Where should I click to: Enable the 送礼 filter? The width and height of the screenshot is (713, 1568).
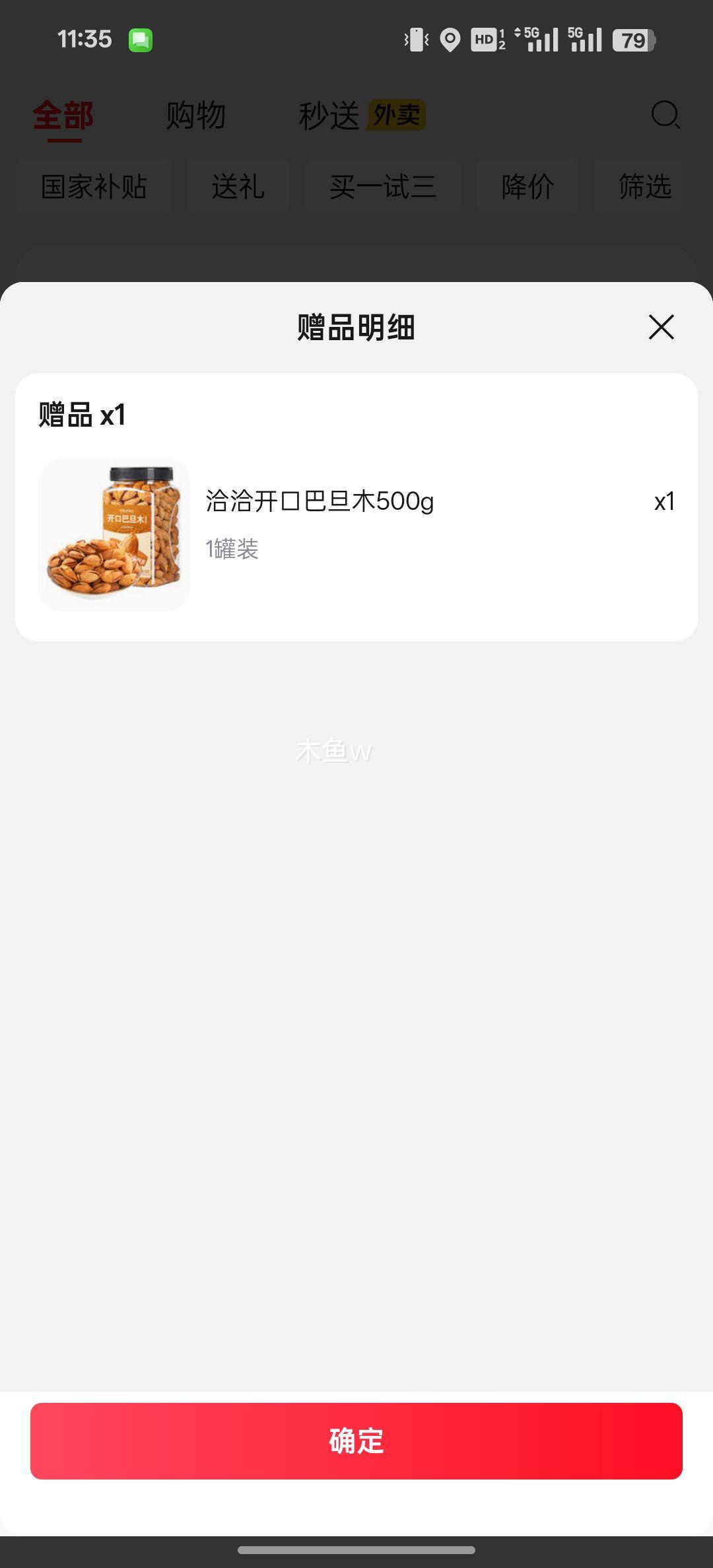238,187
